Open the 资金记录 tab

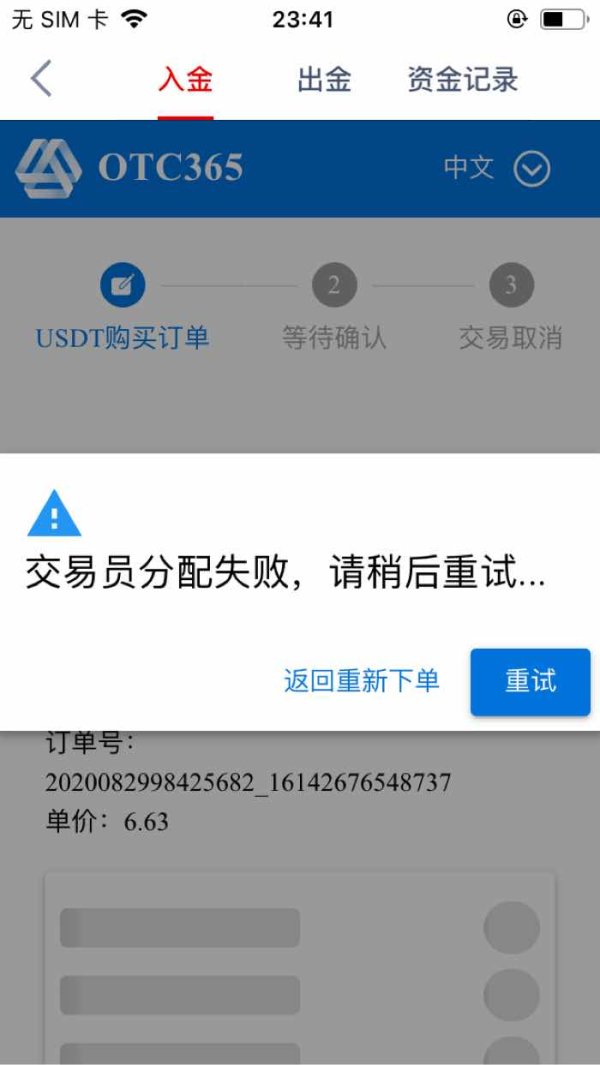coord(463,79)
